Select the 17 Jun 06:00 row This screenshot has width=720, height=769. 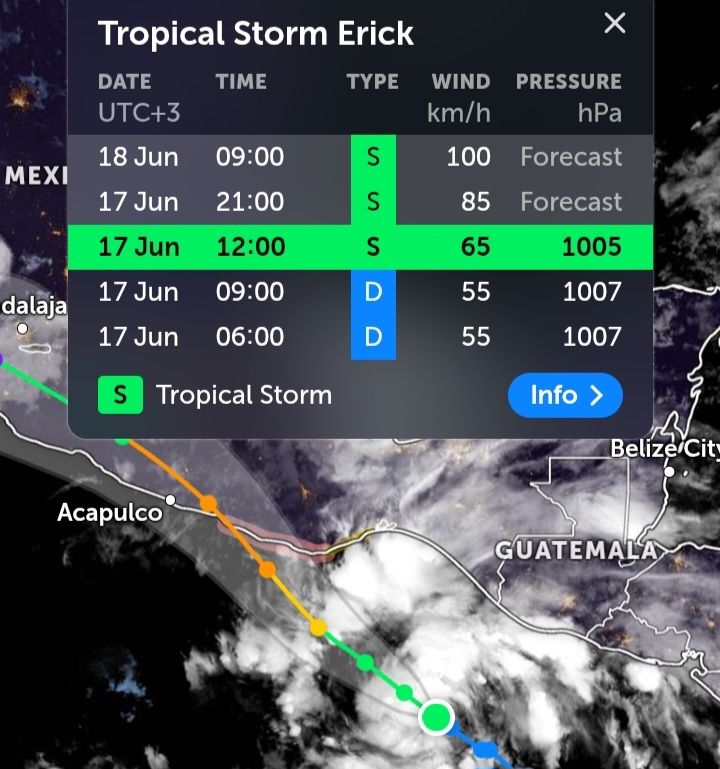pos(360,337)
